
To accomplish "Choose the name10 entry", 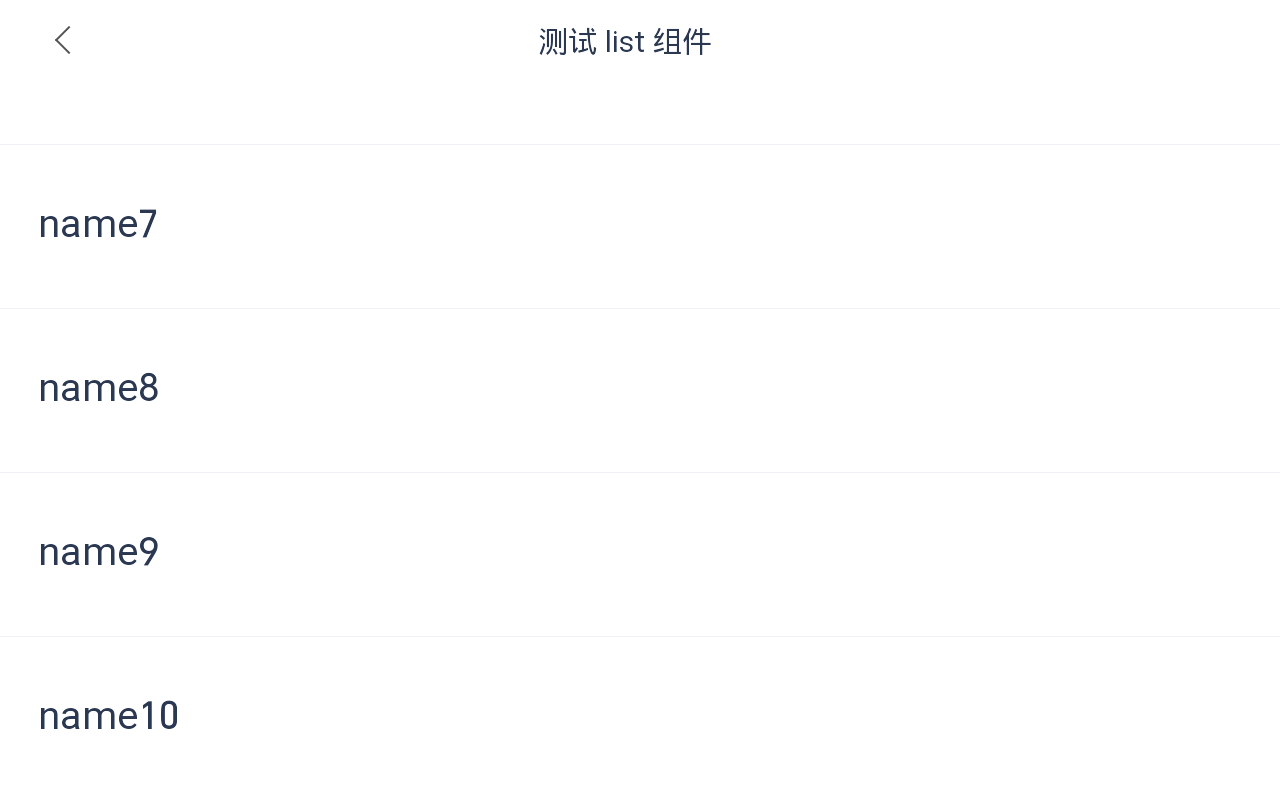I will click(108, 717).
